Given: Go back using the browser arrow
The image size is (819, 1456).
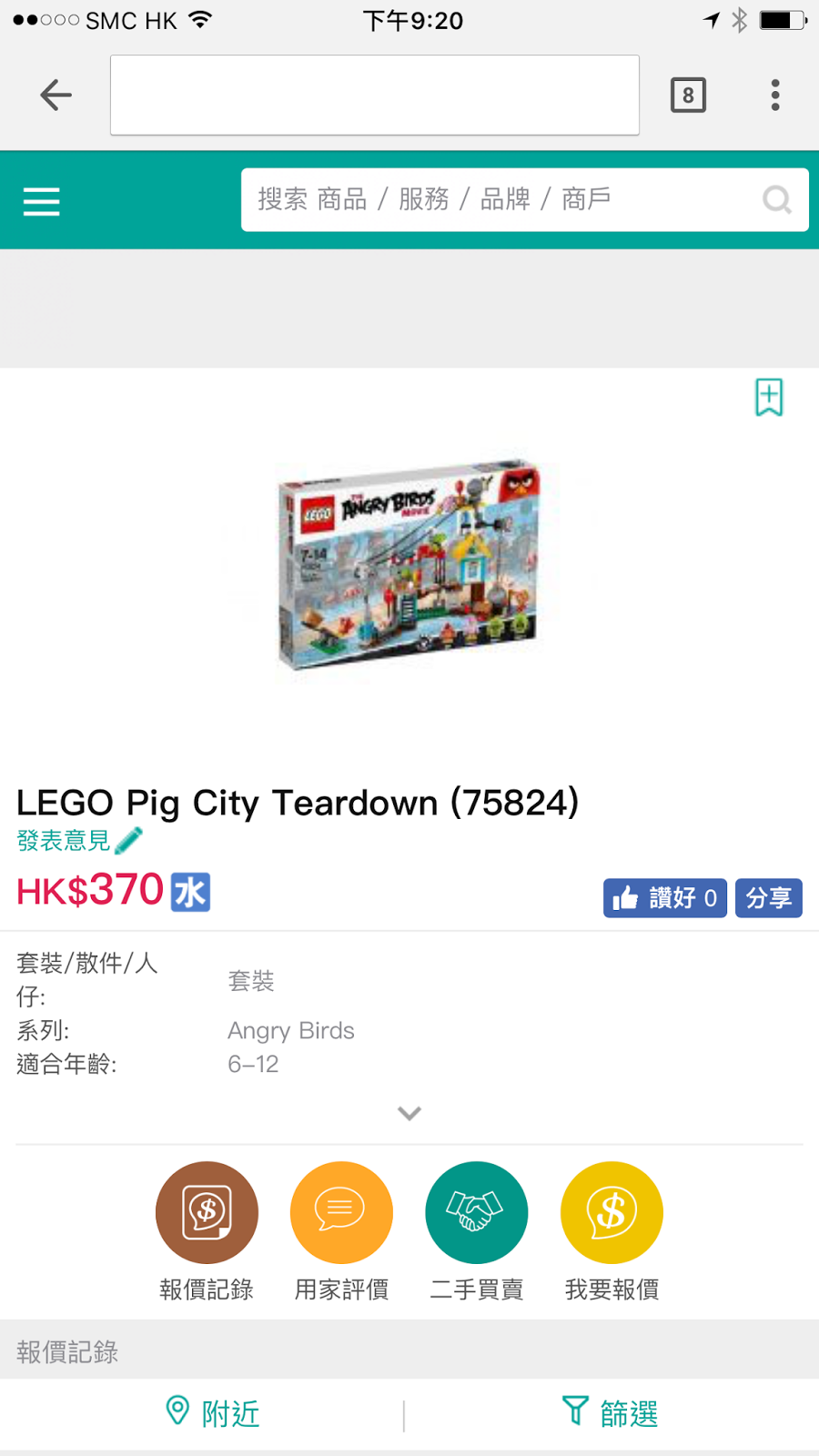Looking at the screenshot, I should click(56, 95).
